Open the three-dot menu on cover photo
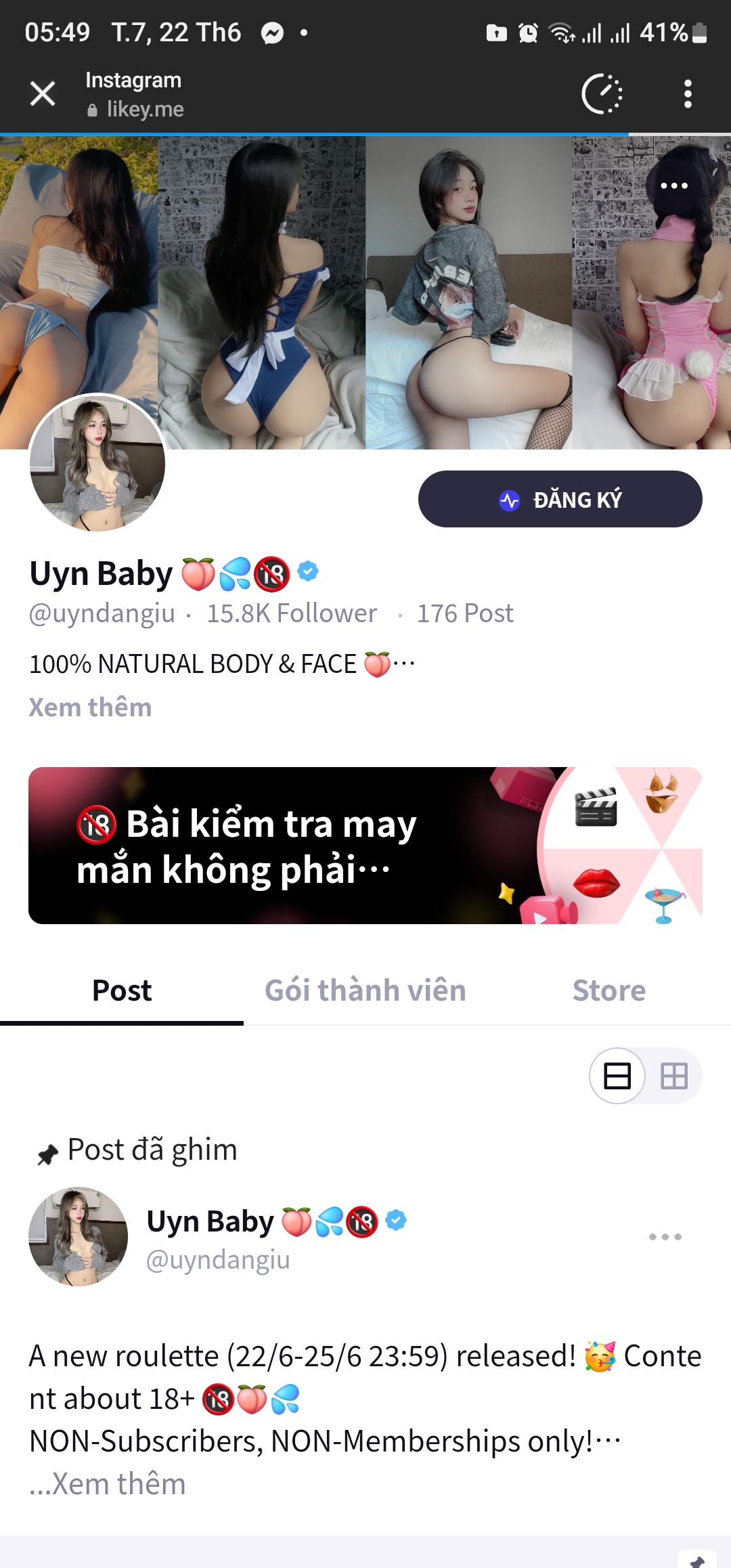 (674, 186)
